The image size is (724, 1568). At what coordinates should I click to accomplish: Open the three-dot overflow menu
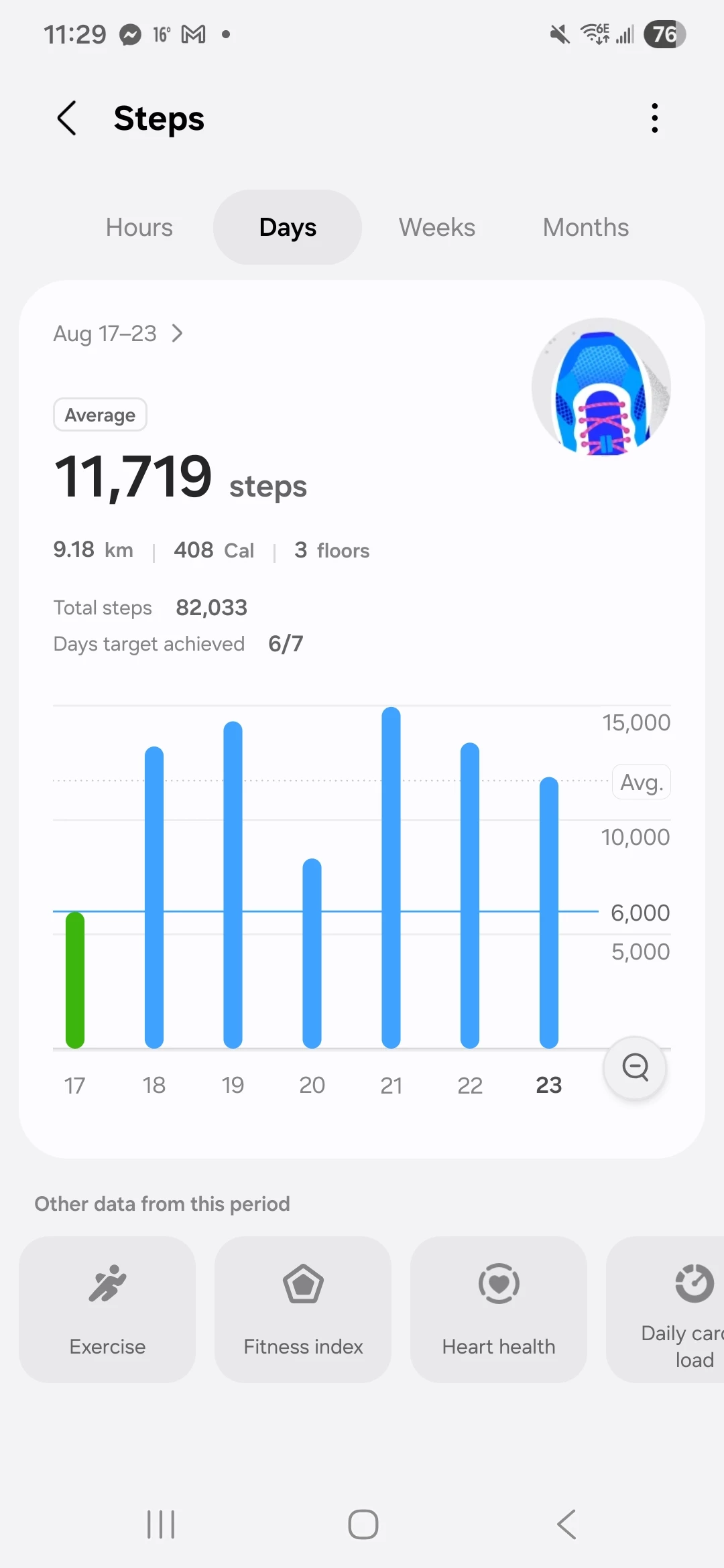(x=655, y=119)
